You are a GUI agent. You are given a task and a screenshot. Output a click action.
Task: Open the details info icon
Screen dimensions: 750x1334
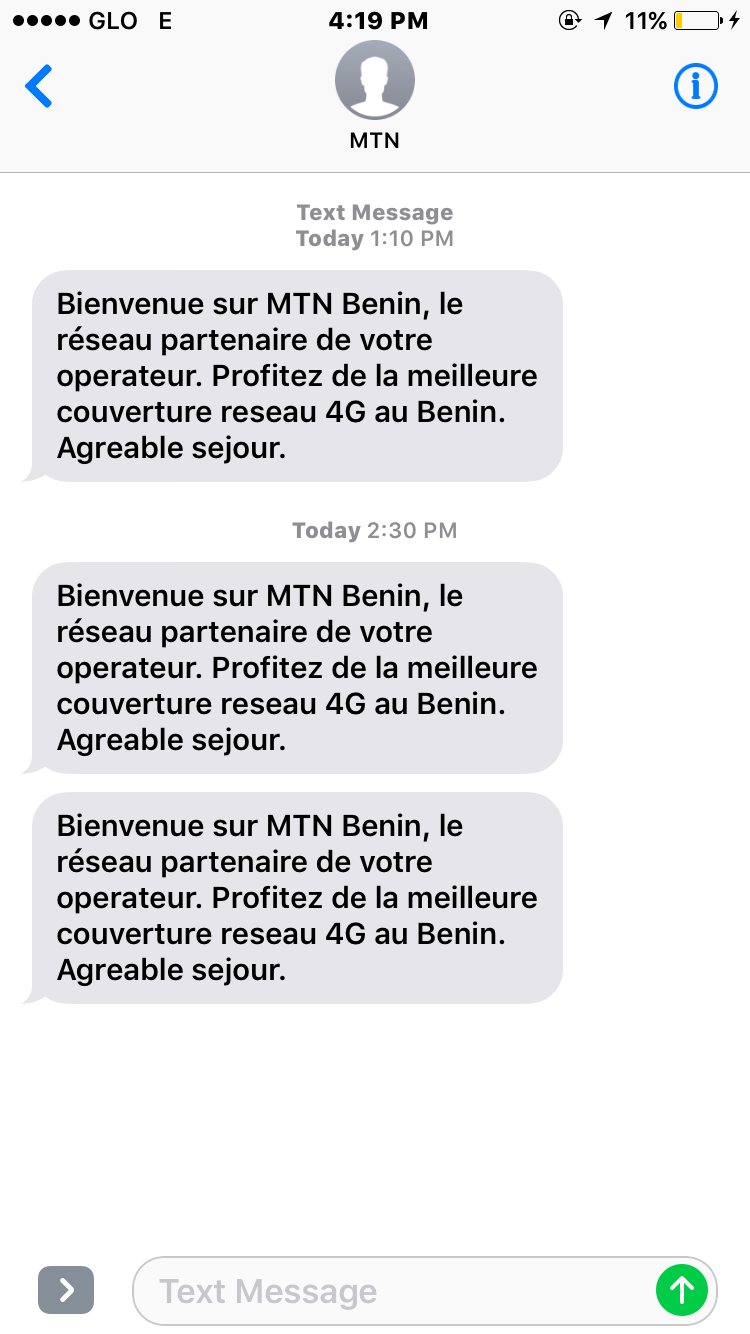click(696, 87)
